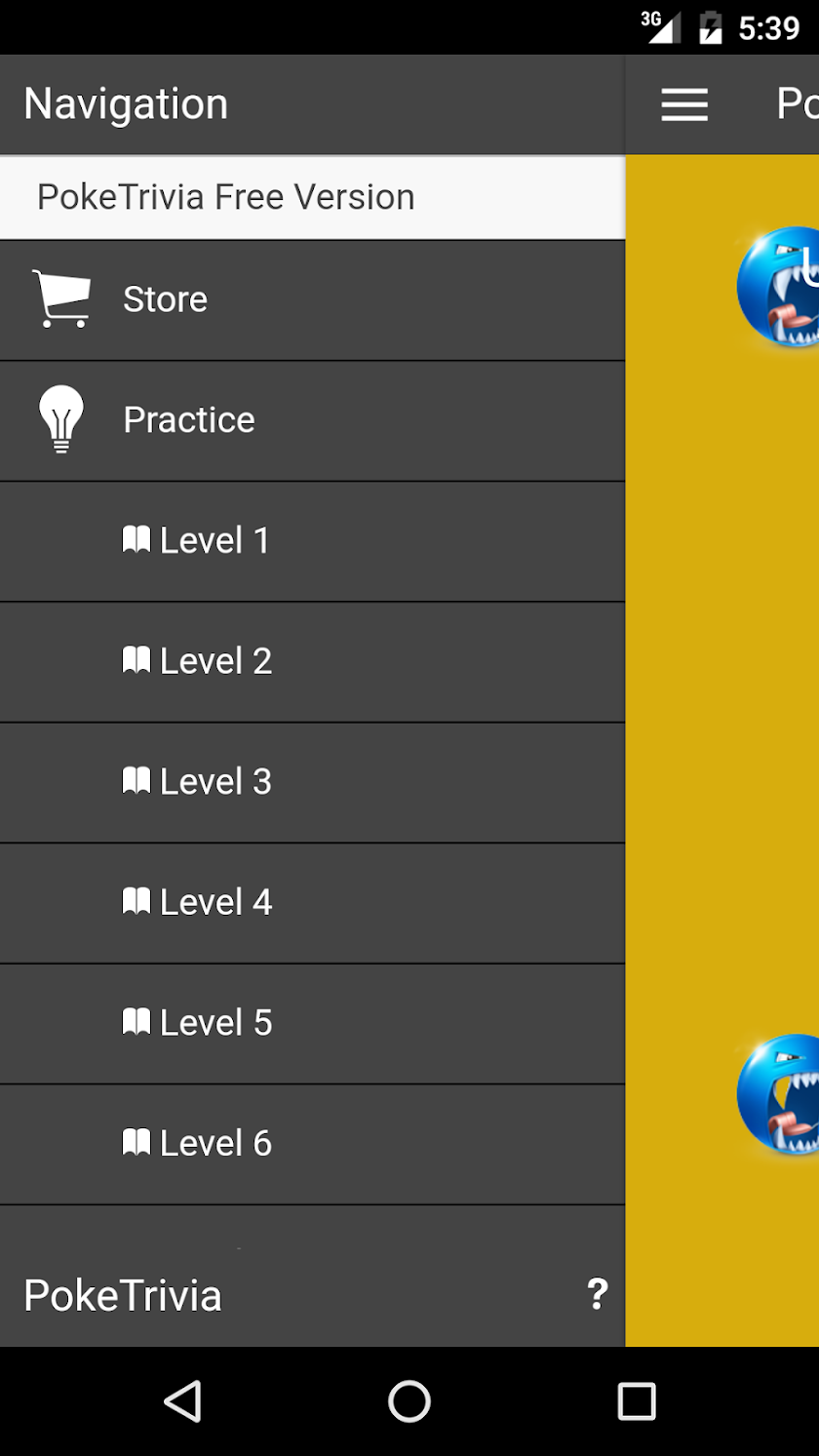Pick Level 5
This screenshot has height=1456, width=819.
[312, 1024]
